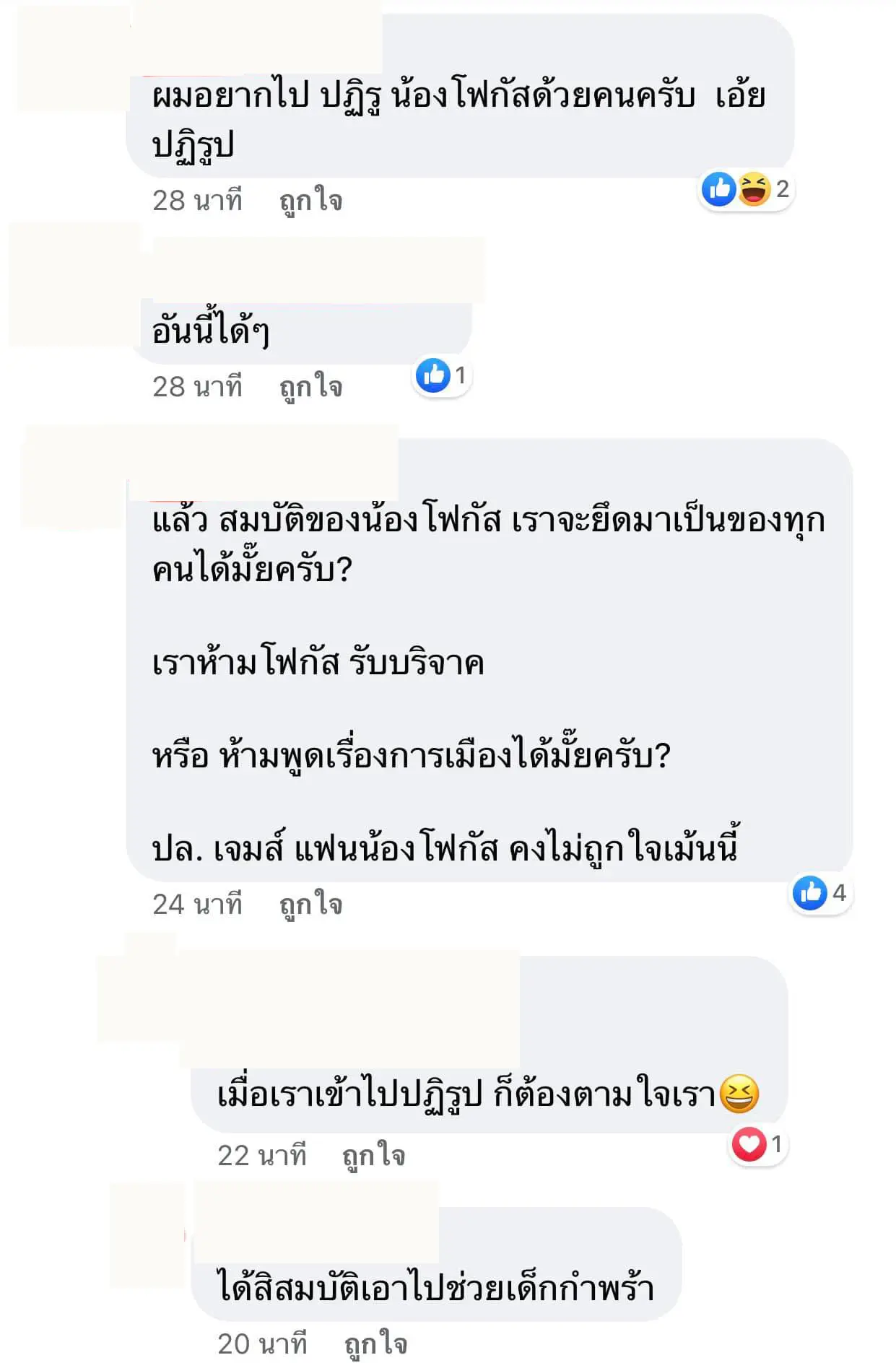The height and width of the screenshot is (1363, 896).
Task: See the heart reaction on "ก็ต้องตามใจเรา" reply
Action: coord(757,1144)
